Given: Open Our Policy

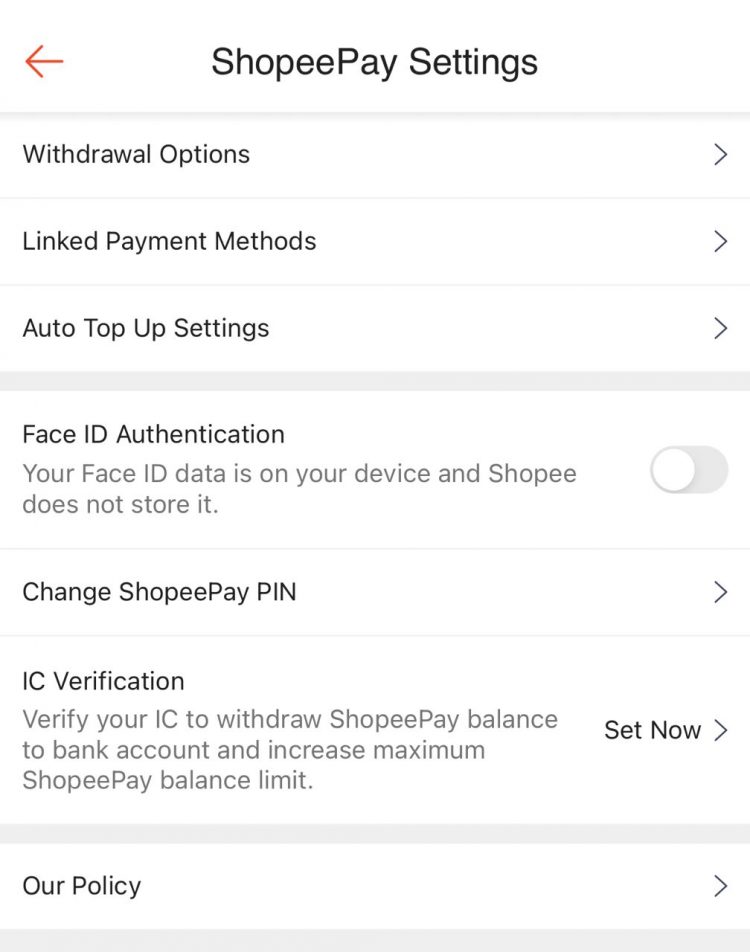Looking at the screenshot, I should 375,886.
